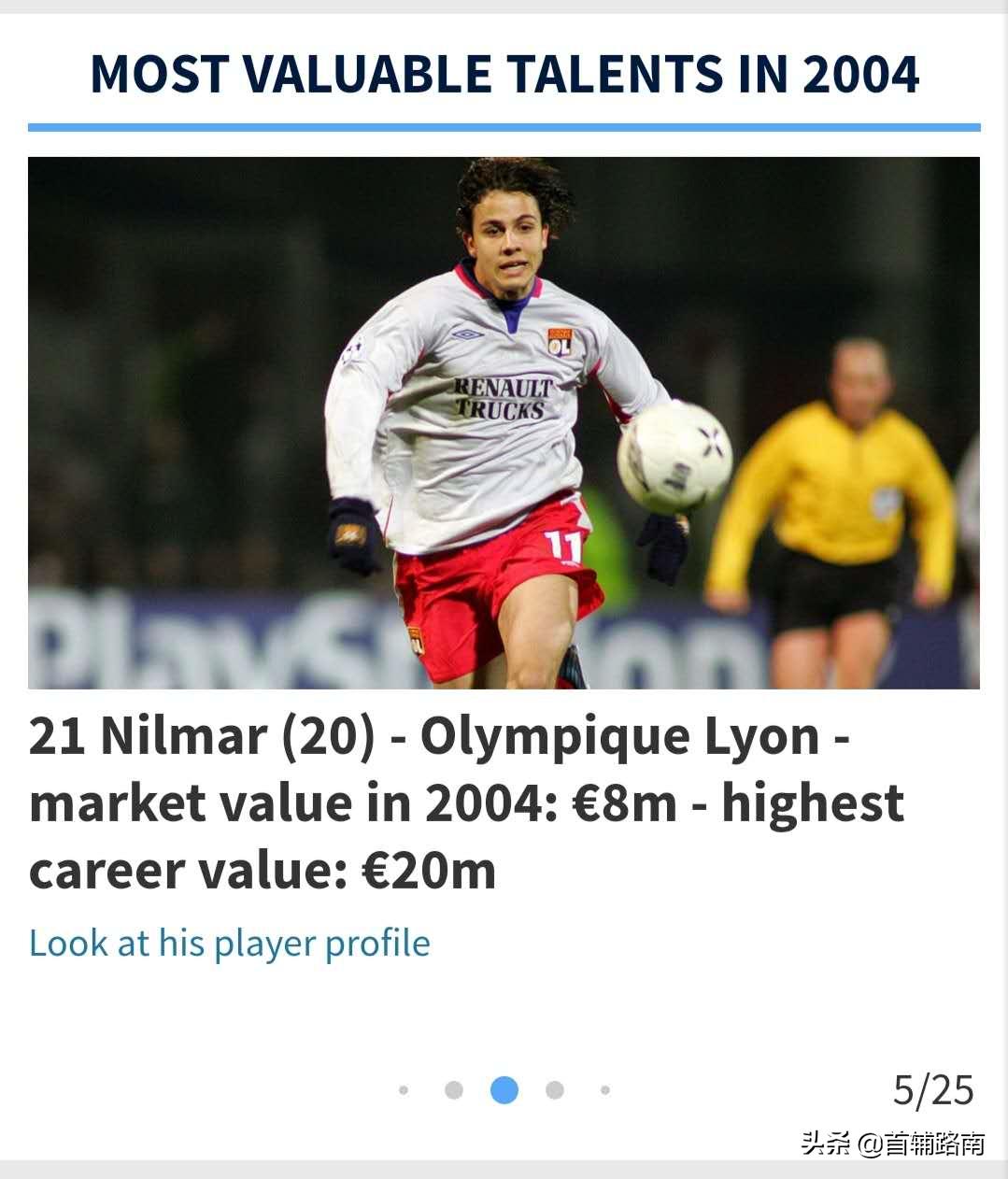Open the "Look at his player profile" link
Screen dimensions: 1008x1179
(x=230, y=943)
